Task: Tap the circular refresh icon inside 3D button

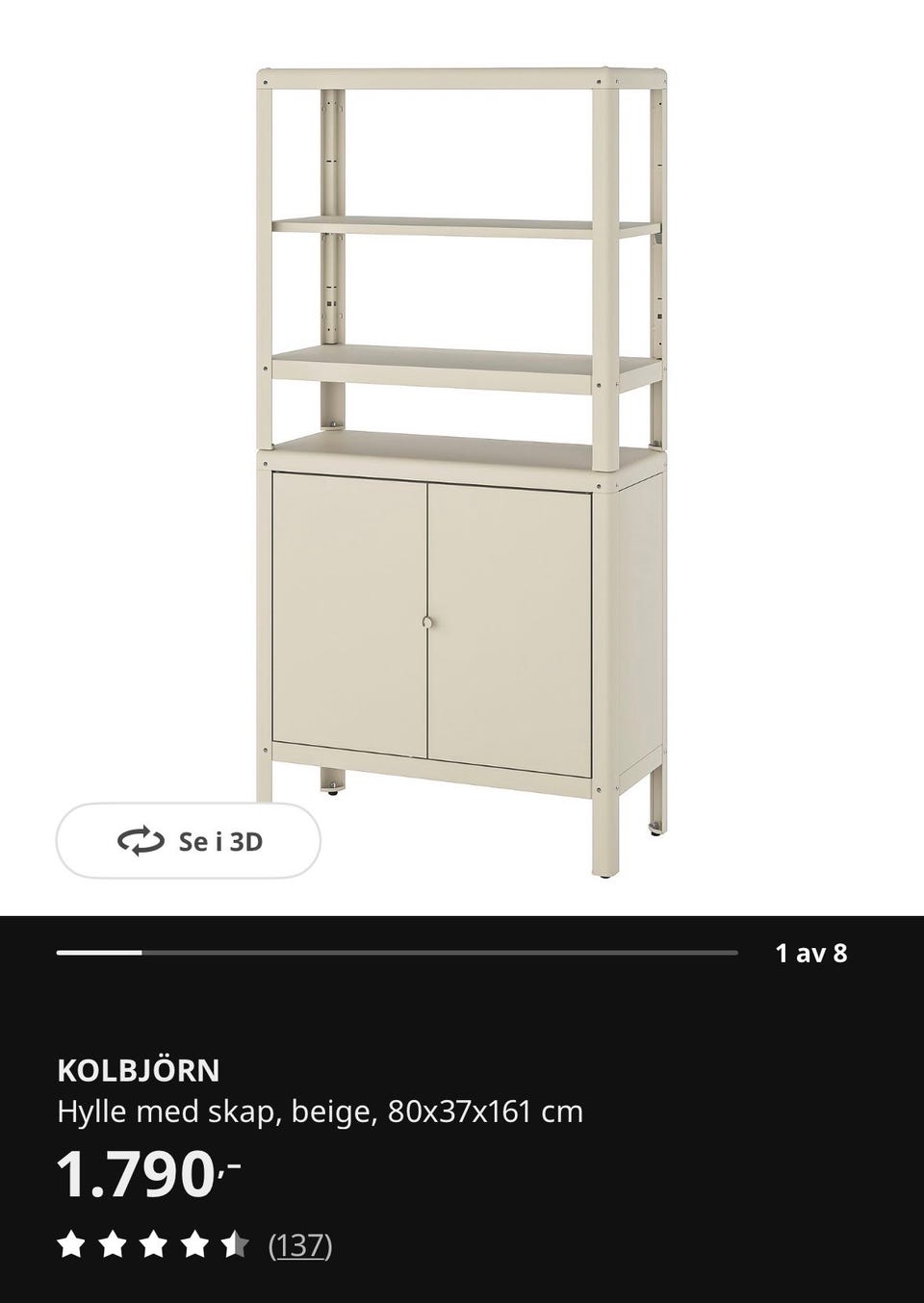Action: pyautogui.click(x=139, y=840)
